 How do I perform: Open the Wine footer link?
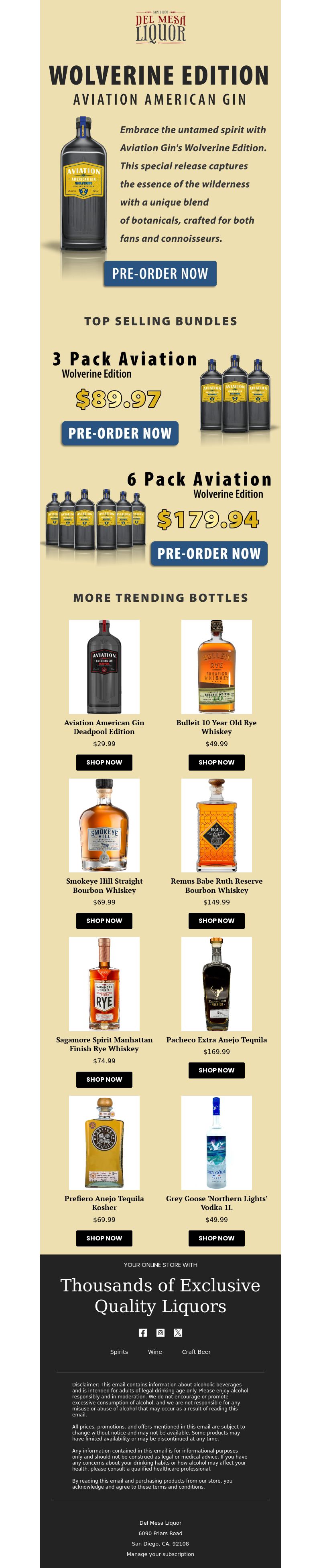click(x=155, y=1352)
